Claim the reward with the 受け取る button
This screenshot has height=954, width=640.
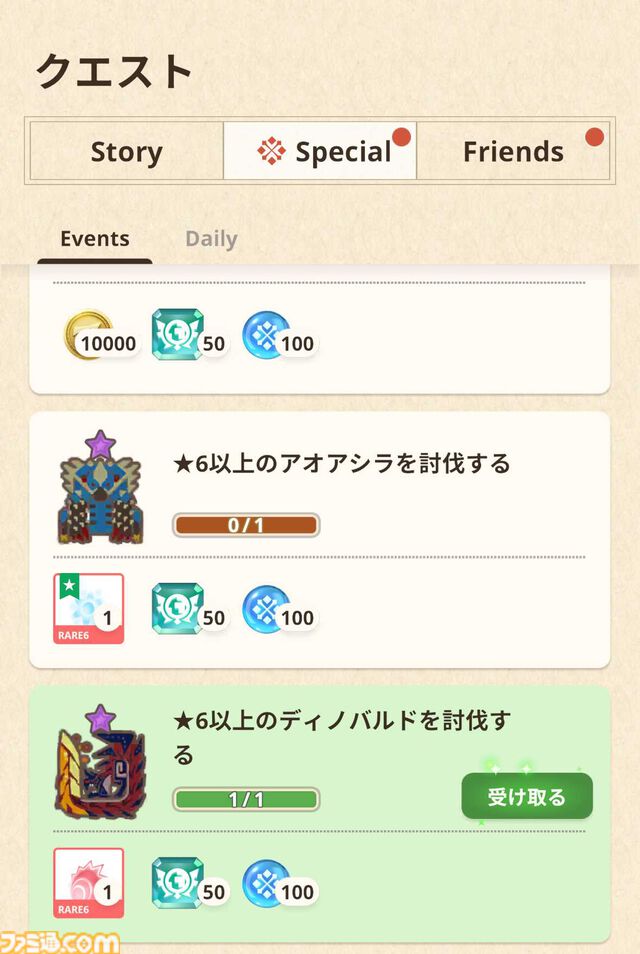[526, 797]
